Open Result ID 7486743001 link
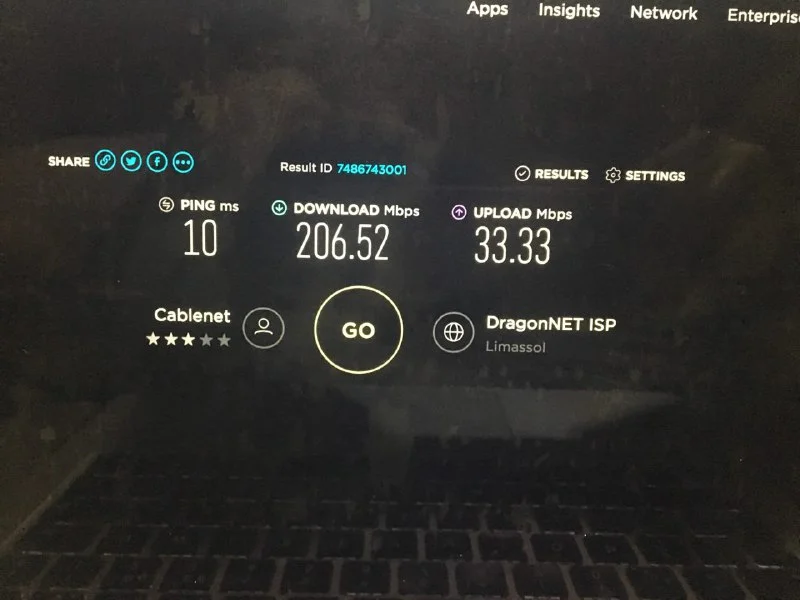Screen dimensions: 800x600 click(x=371, y=169)
